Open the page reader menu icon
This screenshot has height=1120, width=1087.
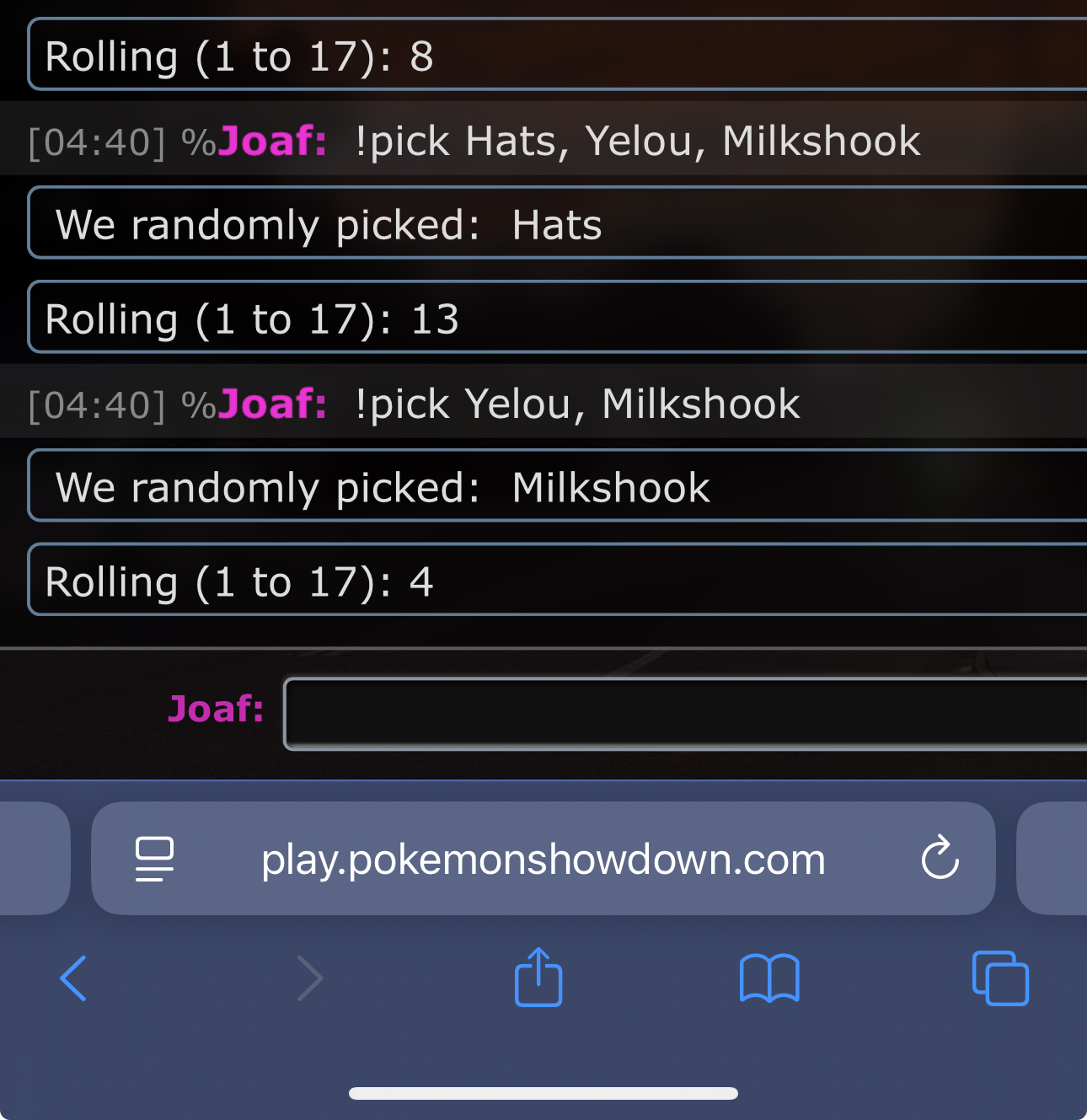(x=154, y=859)
